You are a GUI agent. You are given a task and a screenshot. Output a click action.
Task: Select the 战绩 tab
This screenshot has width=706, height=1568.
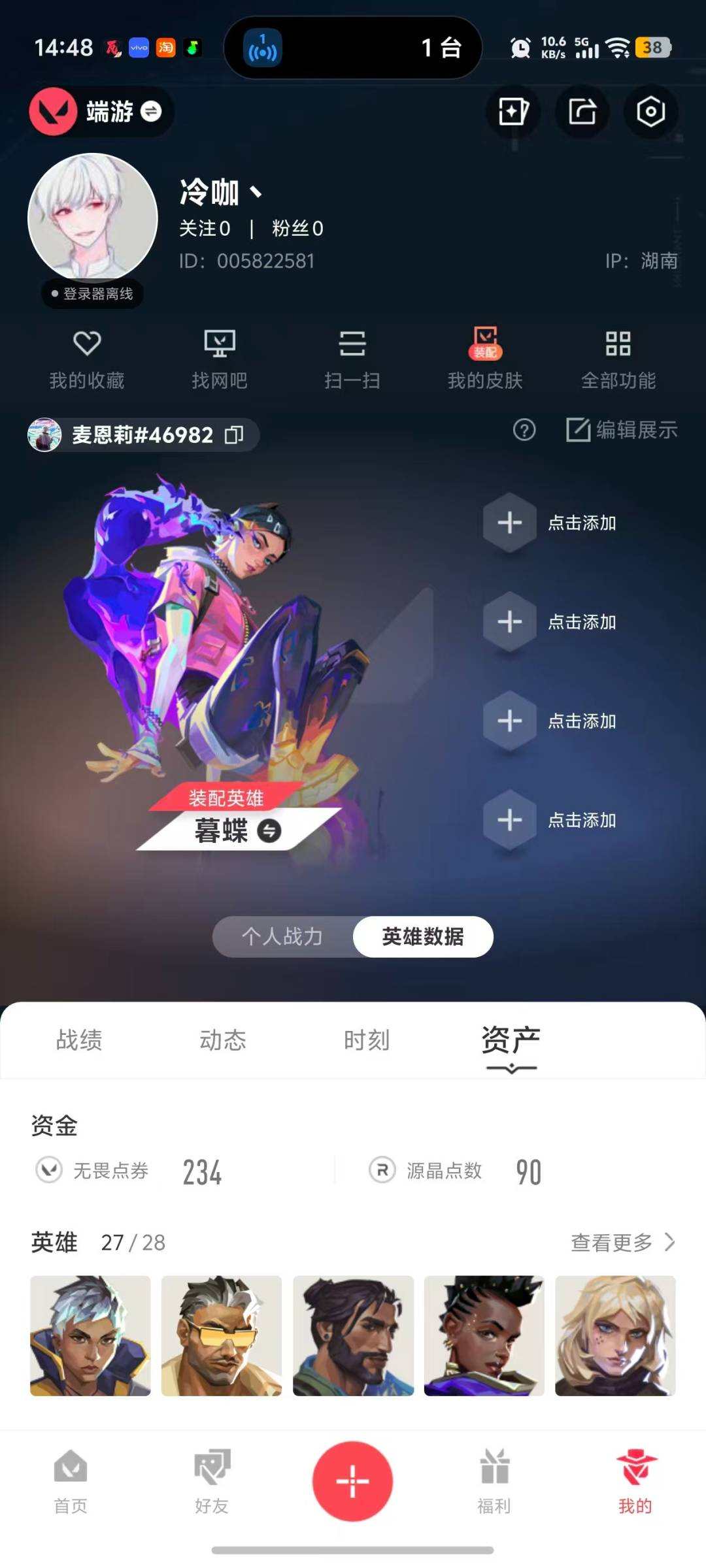click(79, 1040)
